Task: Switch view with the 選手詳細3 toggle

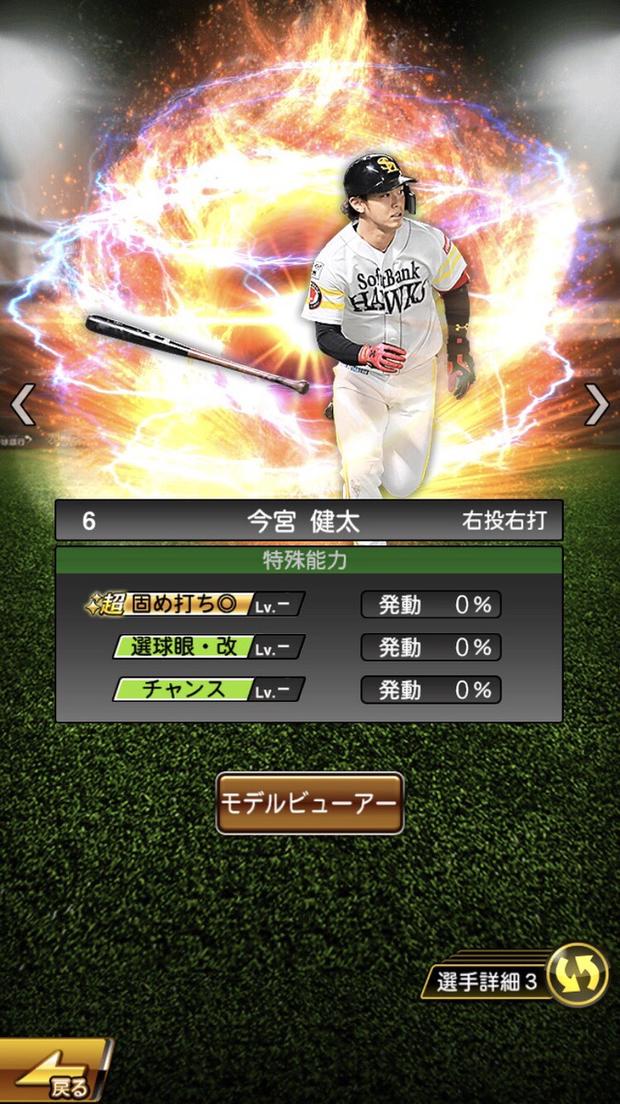Action: coord(577,975)
